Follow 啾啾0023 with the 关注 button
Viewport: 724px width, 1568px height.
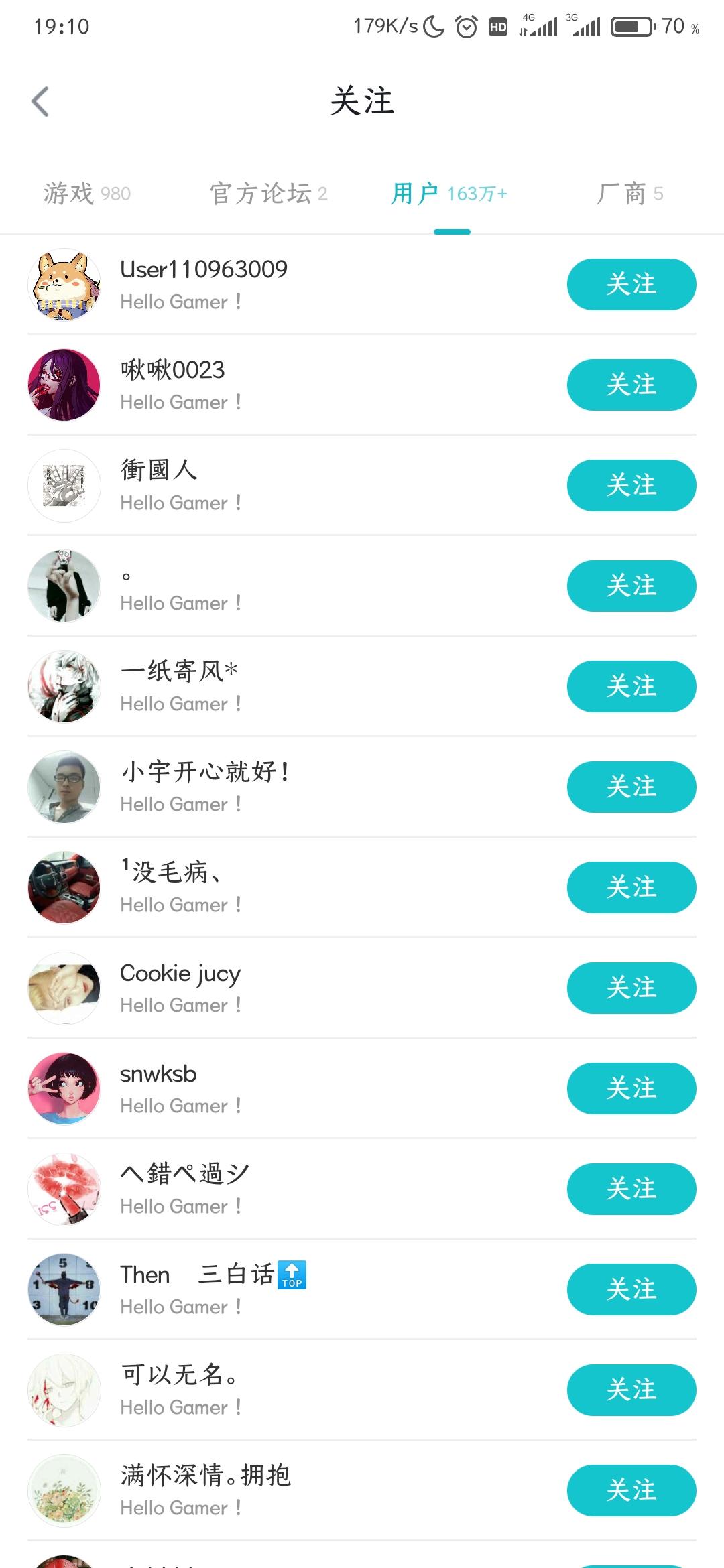tap(631, 385)
